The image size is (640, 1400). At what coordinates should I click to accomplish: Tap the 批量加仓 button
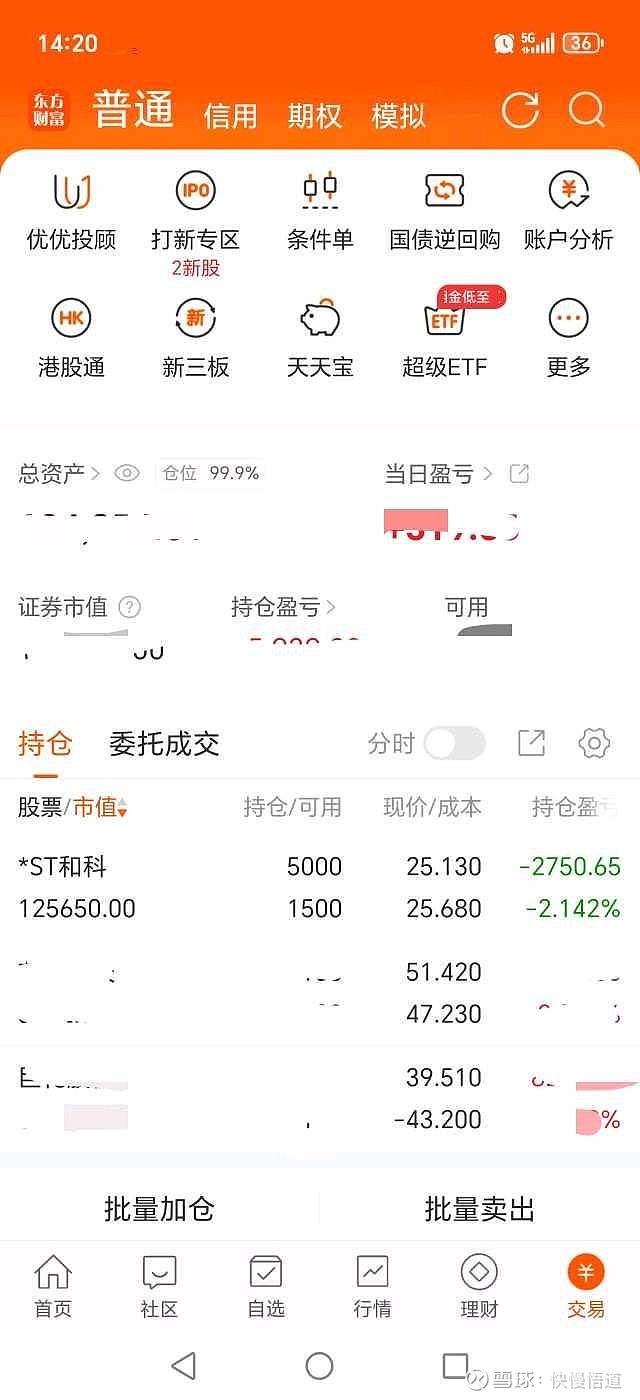pyautogui.click(x=160, y=1209)
